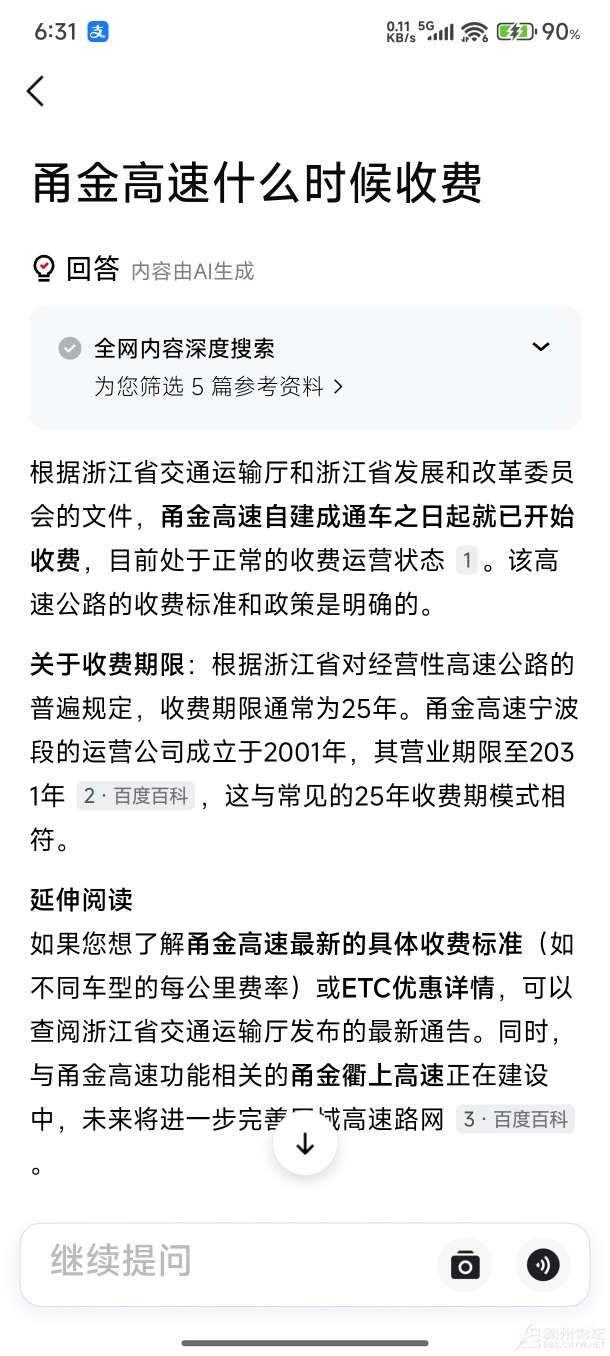Open the camera to ask by photo
610x1356 pixels.
tap(465, 1265)
